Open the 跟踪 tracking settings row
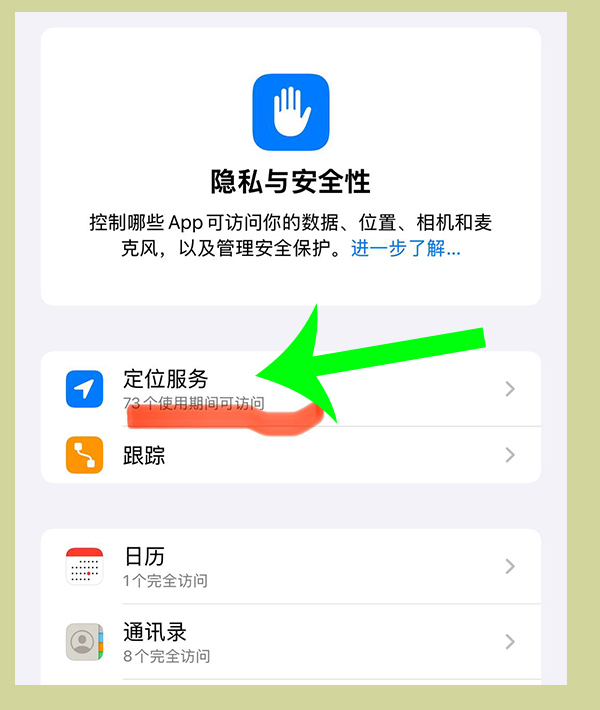This screenshot has height=710, width=600. [x=290, y=456]
